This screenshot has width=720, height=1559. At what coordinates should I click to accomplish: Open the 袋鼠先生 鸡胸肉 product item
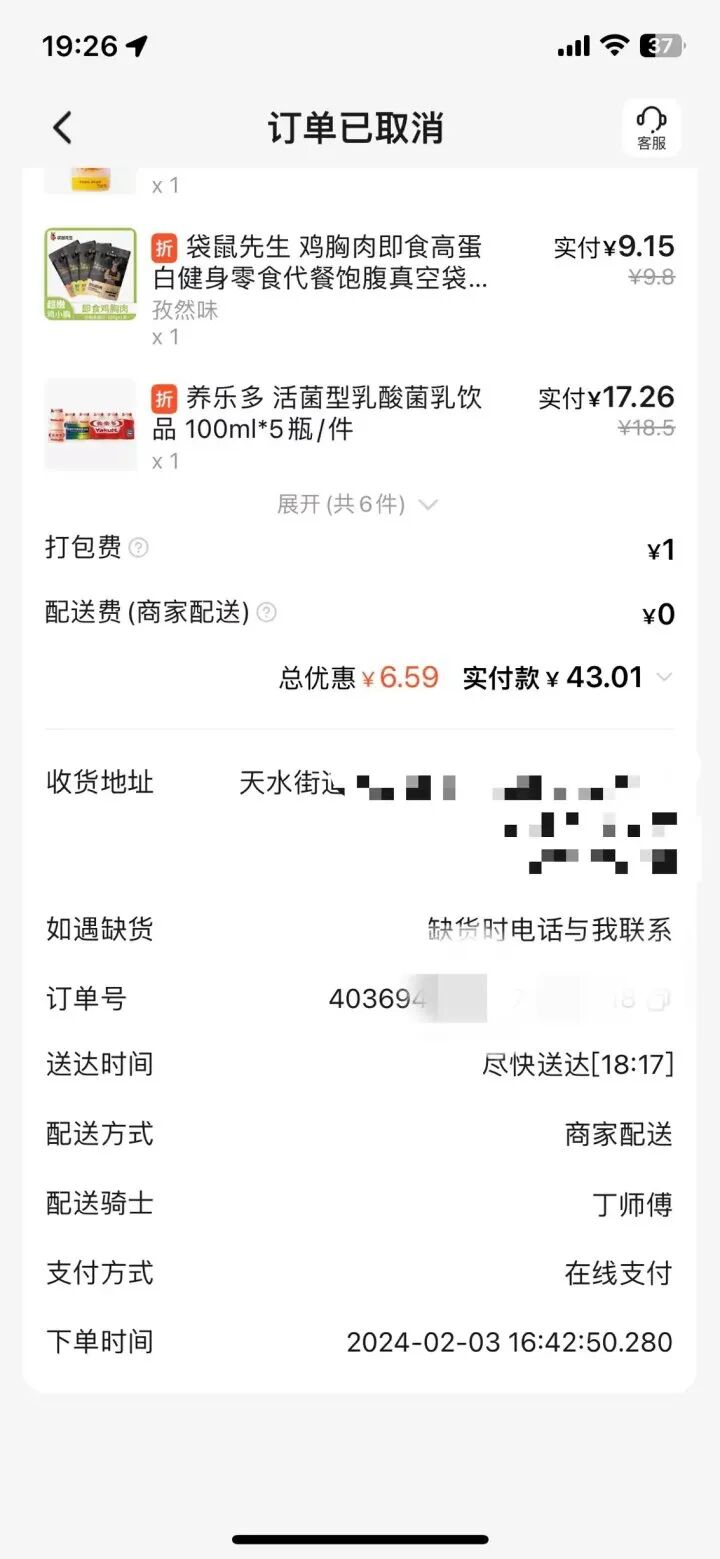tap(359, 289)
